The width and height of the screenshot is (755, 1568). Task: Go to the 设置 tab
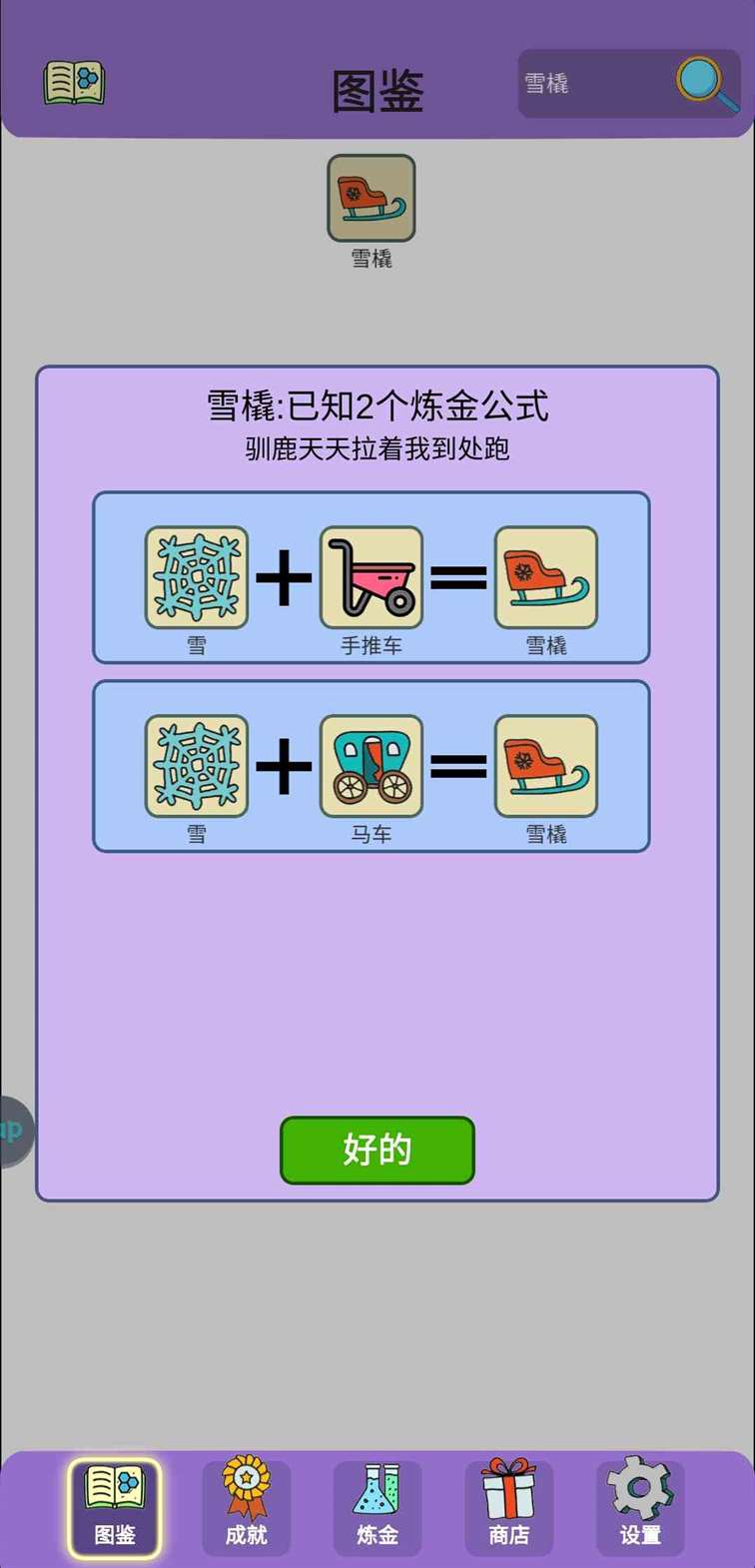tap(640, 1506)
